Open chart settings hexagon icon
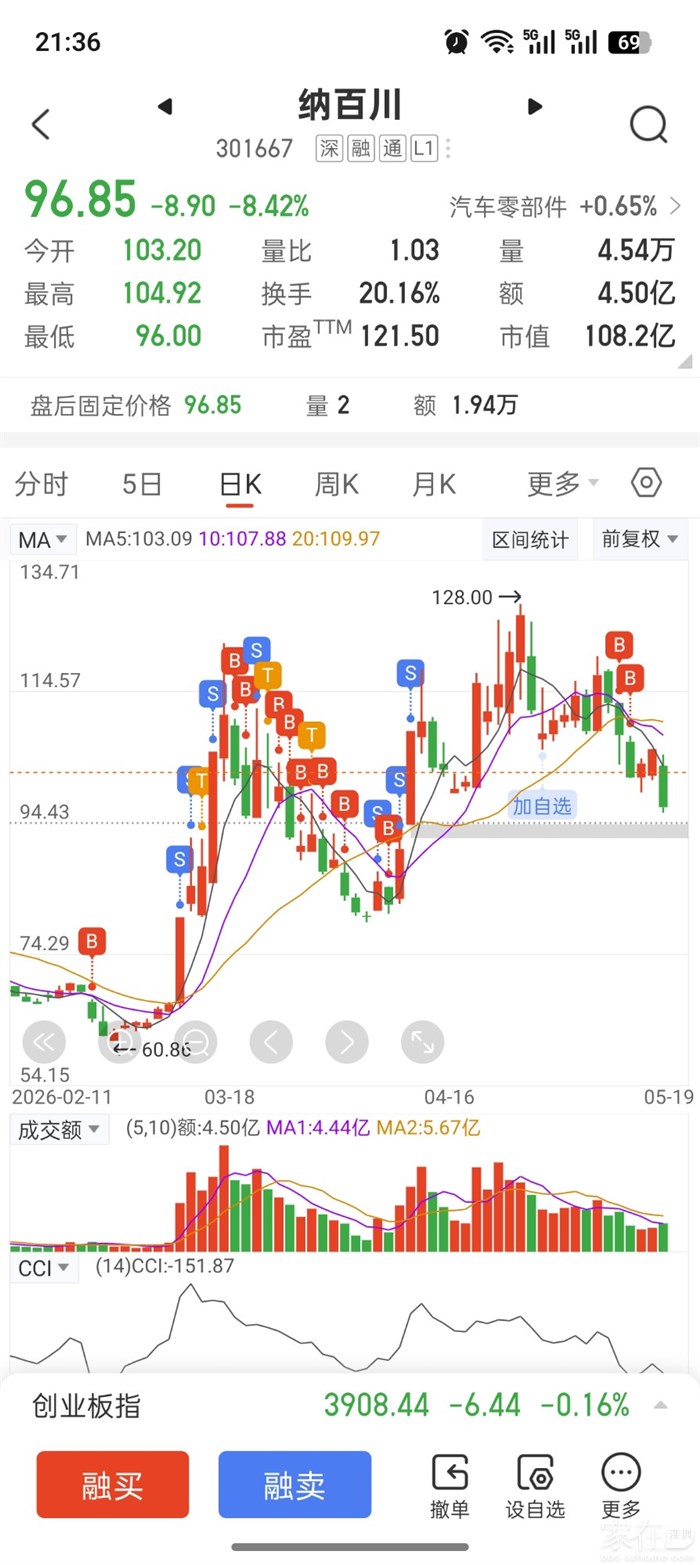The image size is (700, 1565). (647, 483)
